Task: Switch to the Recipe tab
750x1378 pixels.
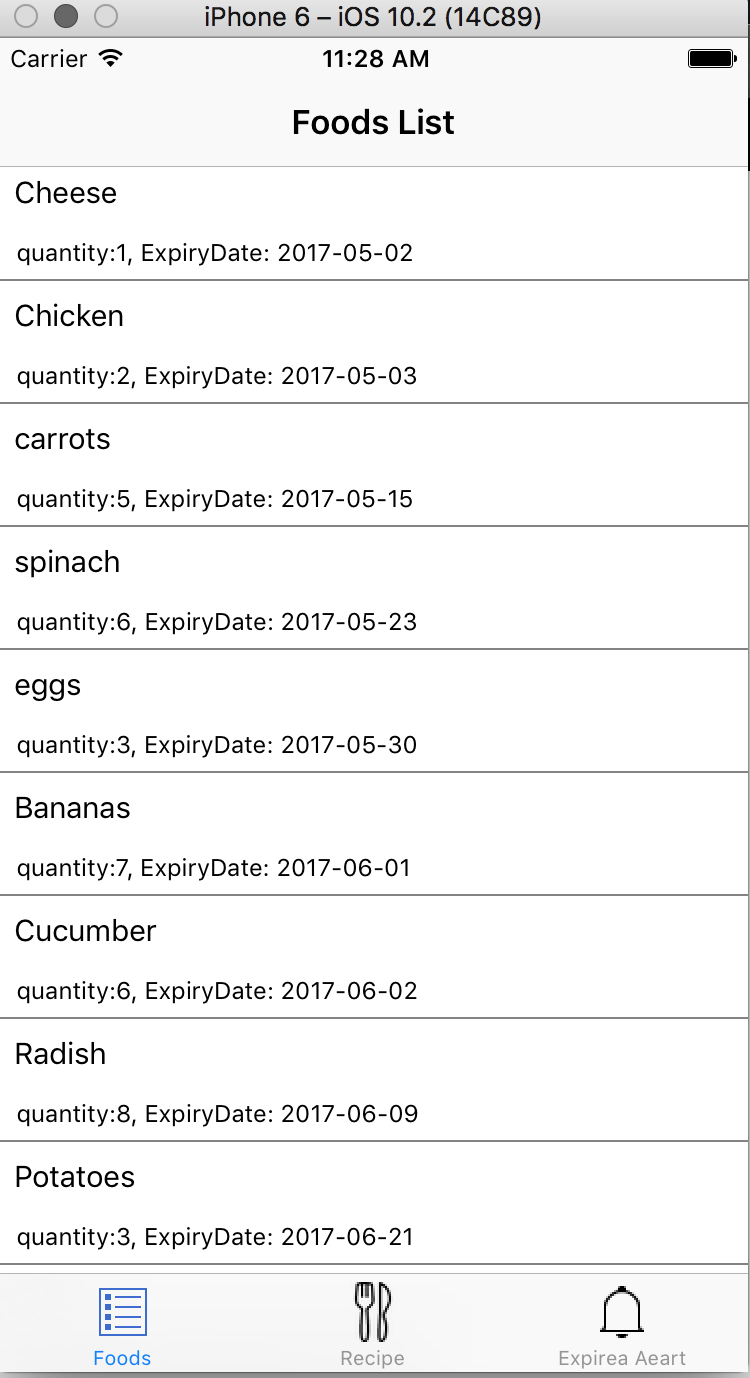Action: [372, 1325]
